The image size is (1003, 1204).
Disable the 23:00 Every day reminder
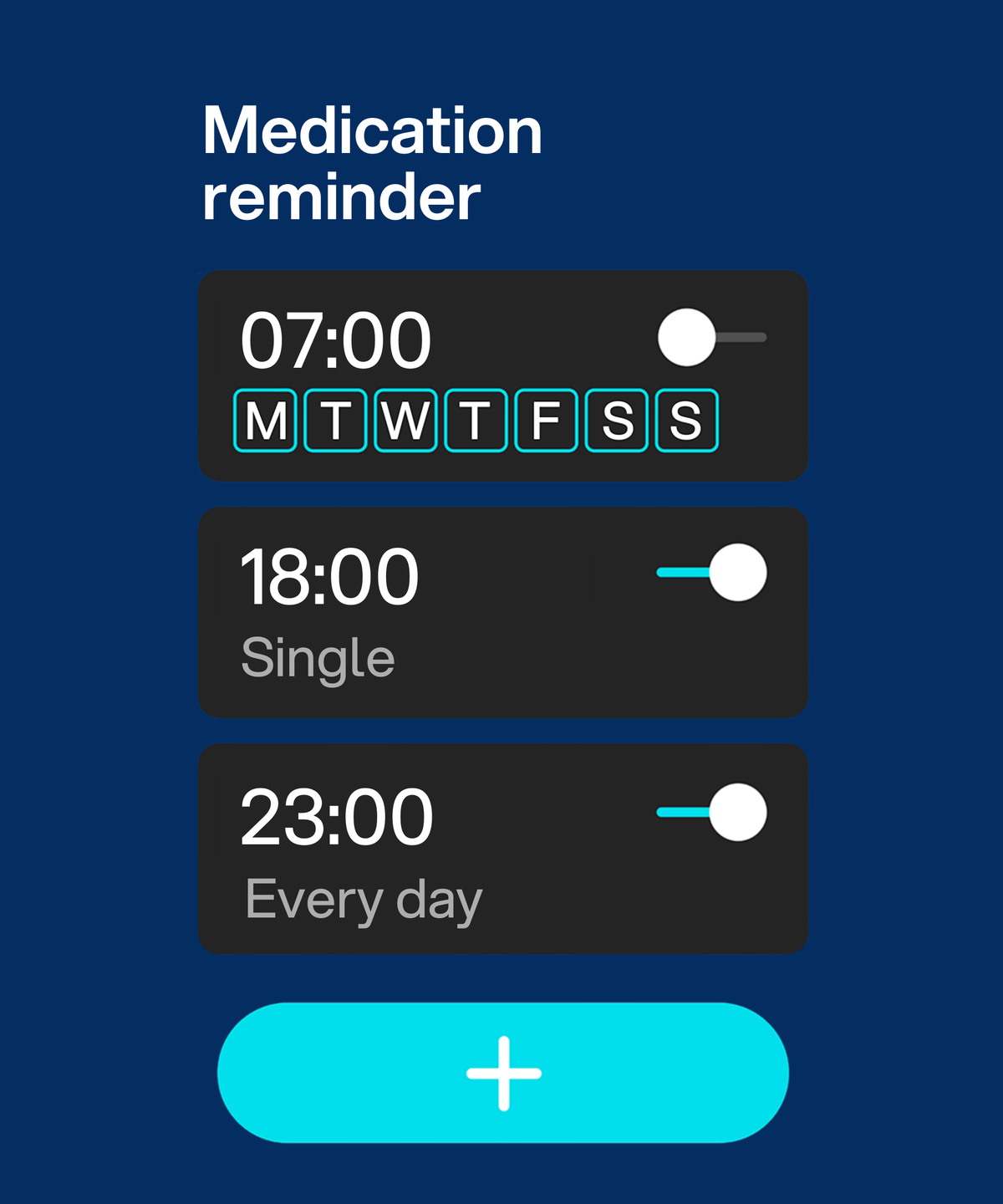pos(712,812)
